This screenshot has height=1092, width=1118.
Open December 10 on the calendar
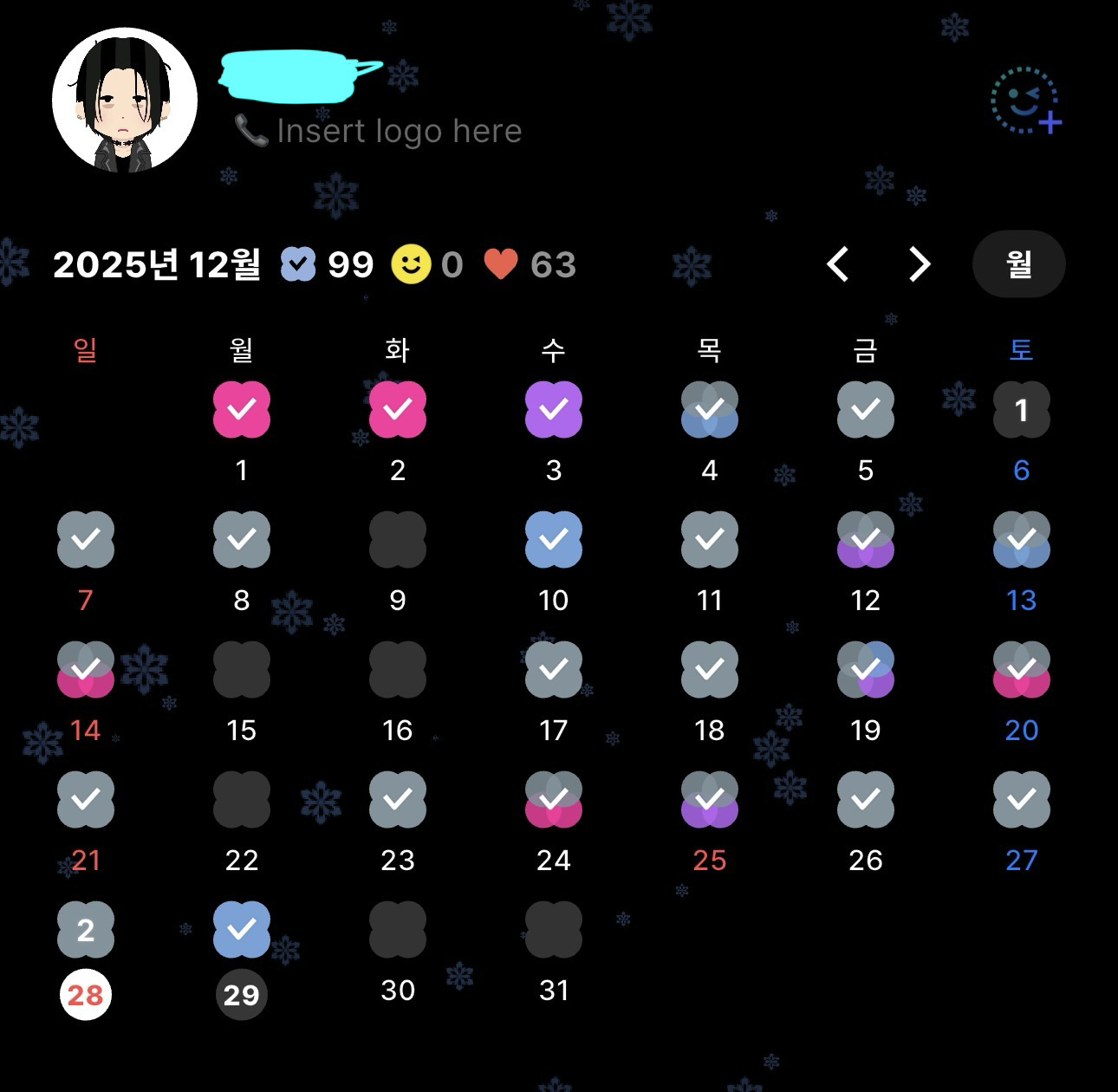coord(553,540)
